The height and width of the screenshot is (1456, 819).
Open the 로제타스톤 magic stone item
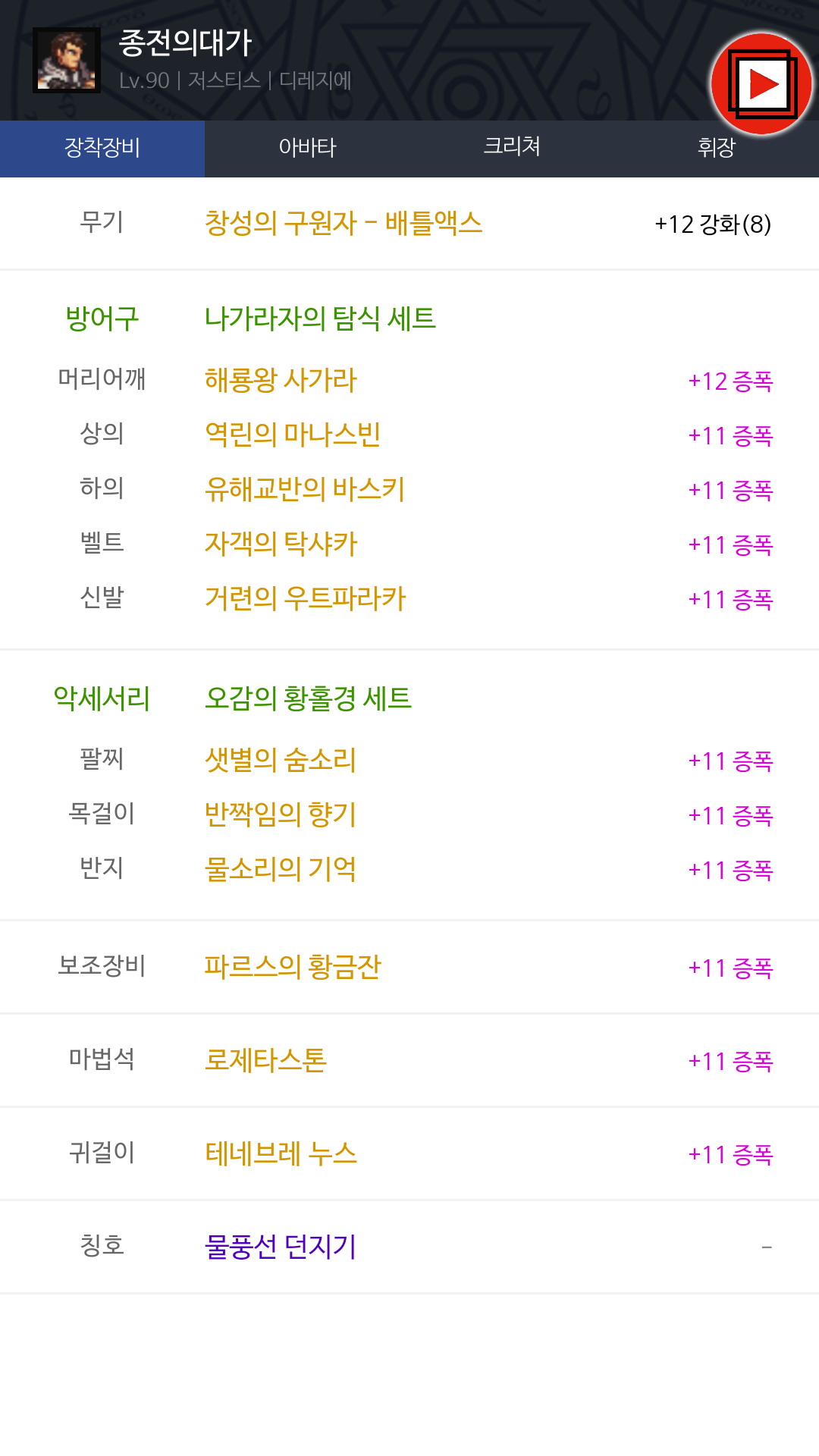[x=265, y=1060]
